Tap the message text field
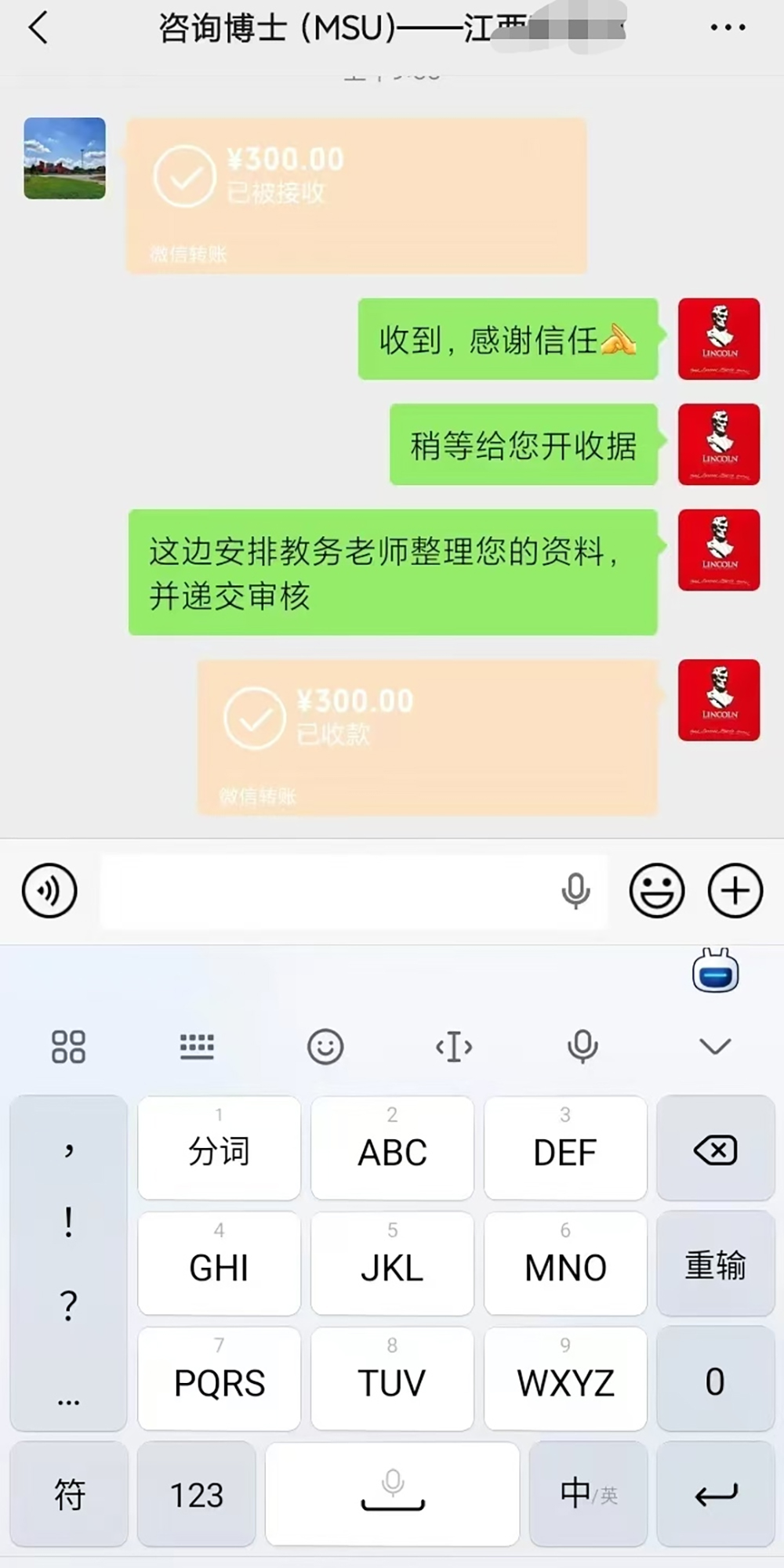This screenshot has width=784, height=1568. click(329, 891)
